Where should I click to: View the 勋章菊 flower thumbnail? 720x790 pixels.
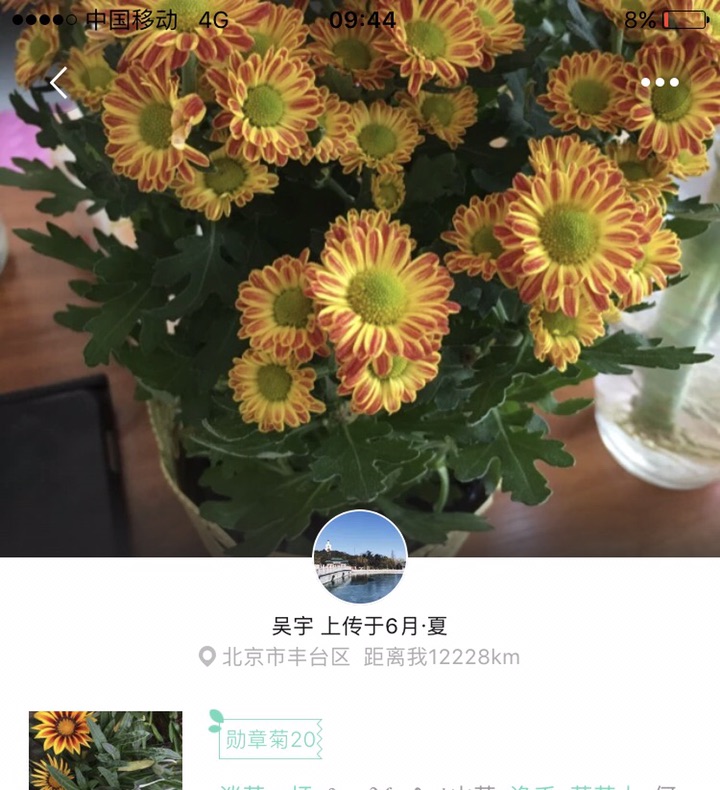[106, 750]
